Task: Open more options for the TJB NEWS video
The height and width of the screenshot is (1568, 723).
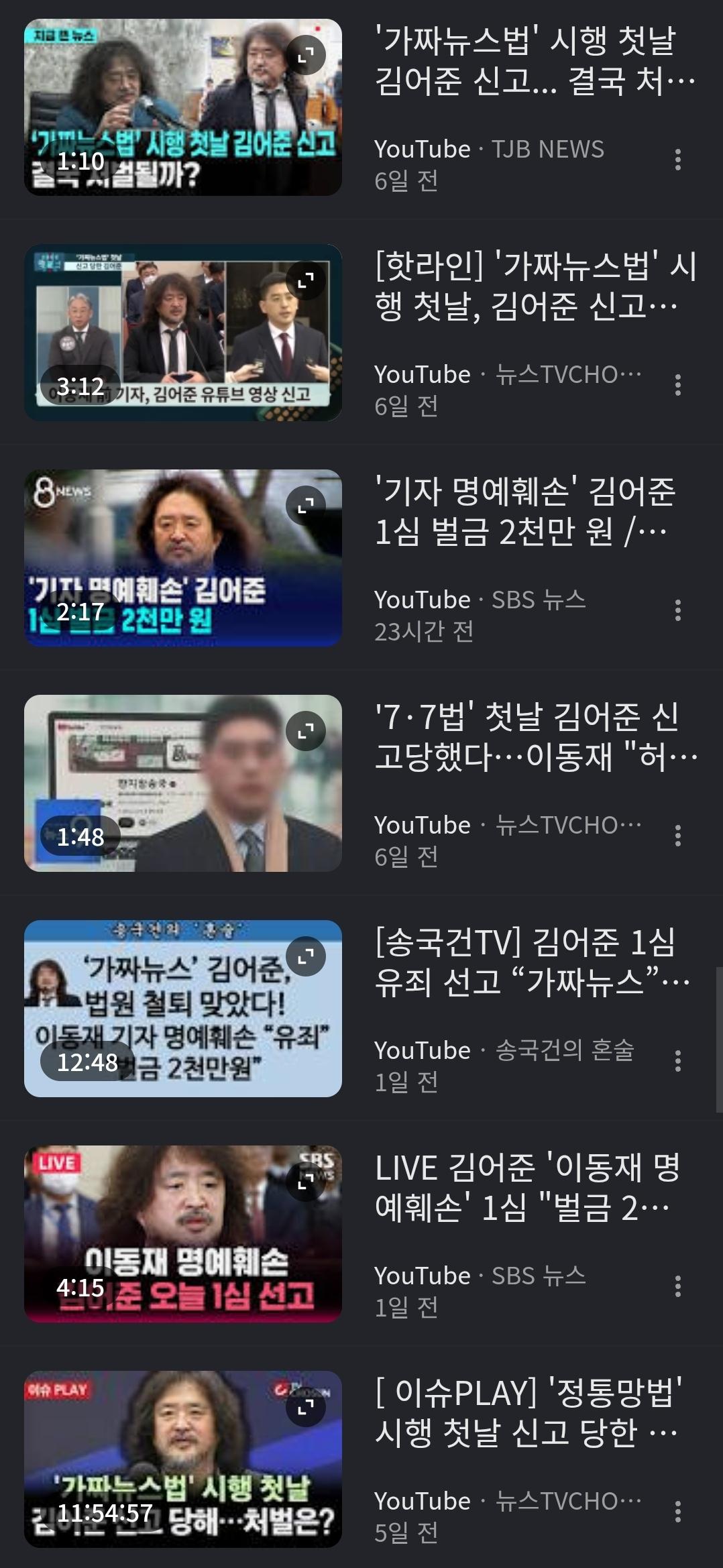Action: (678, 160)
